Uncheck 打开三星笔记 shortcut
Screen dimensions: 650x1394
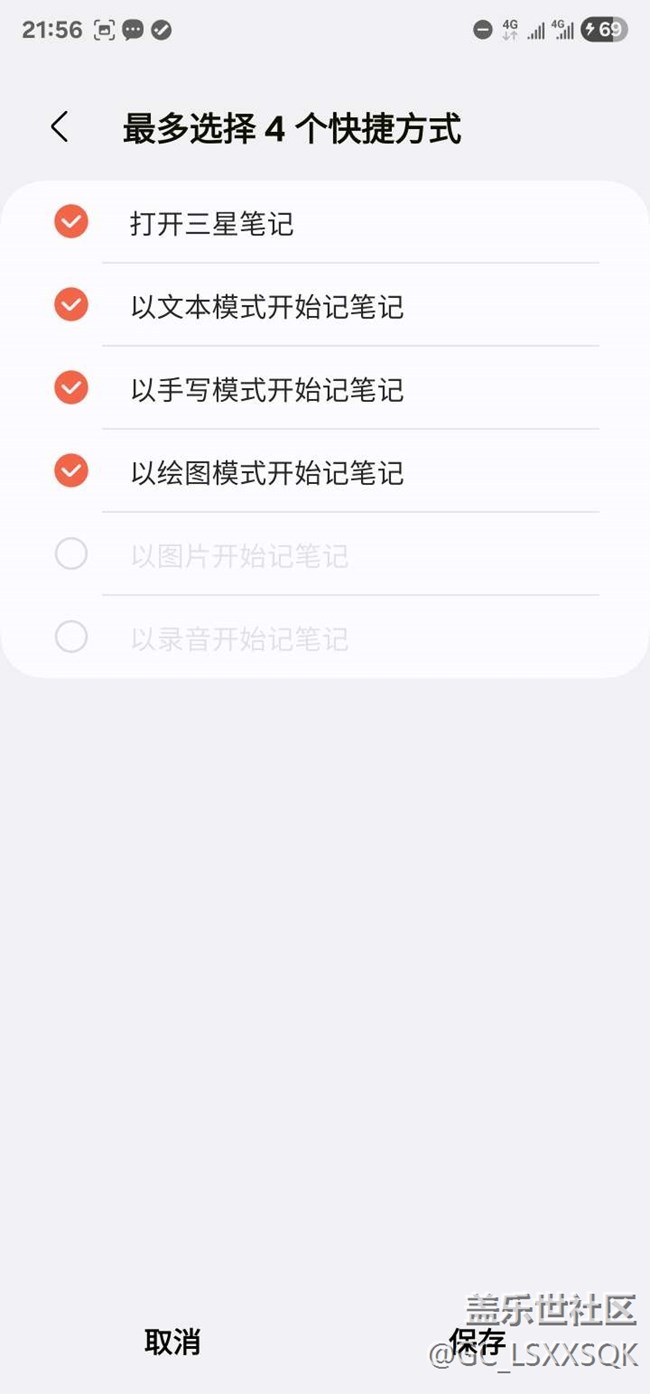tap(71, 222)
